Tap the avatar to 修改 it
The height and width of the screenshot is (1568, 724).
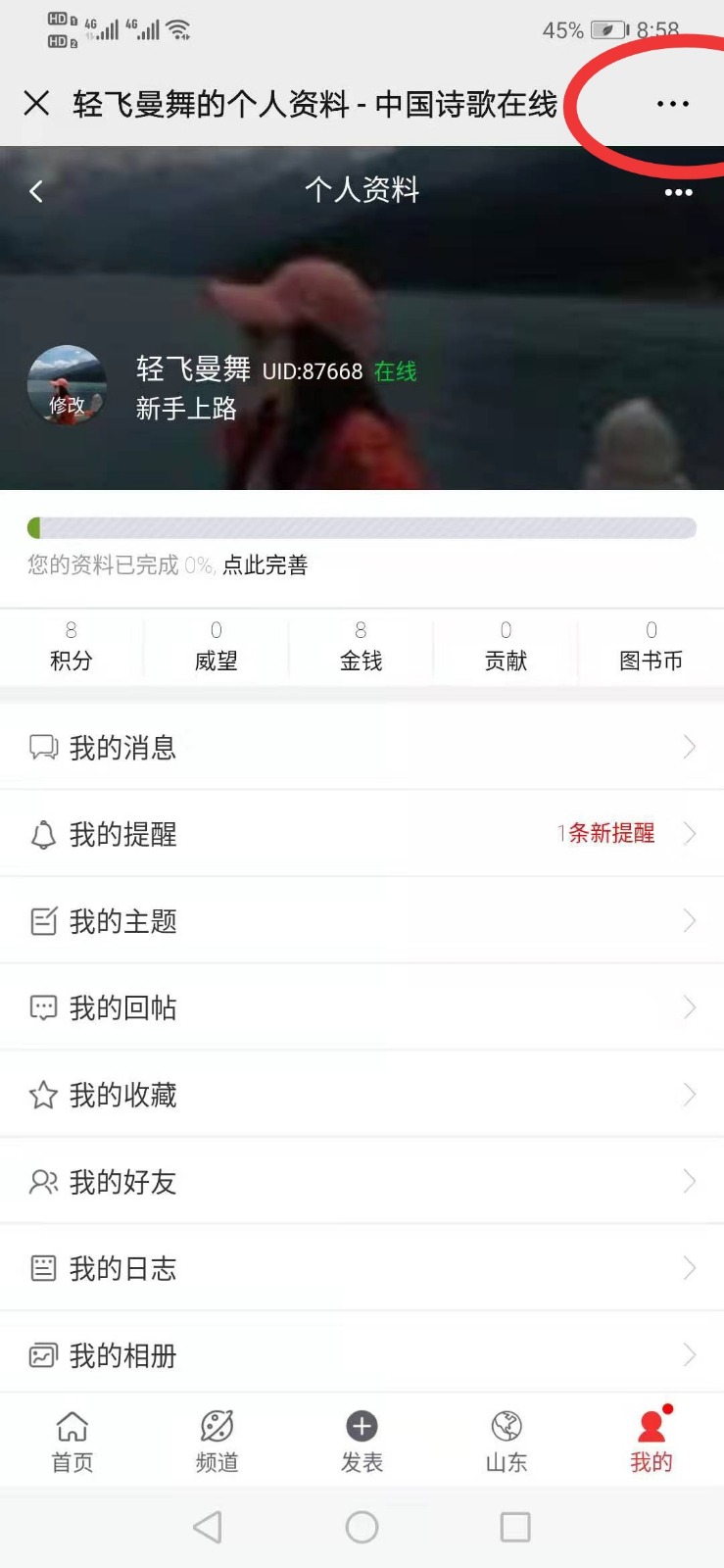click(67, 385)
